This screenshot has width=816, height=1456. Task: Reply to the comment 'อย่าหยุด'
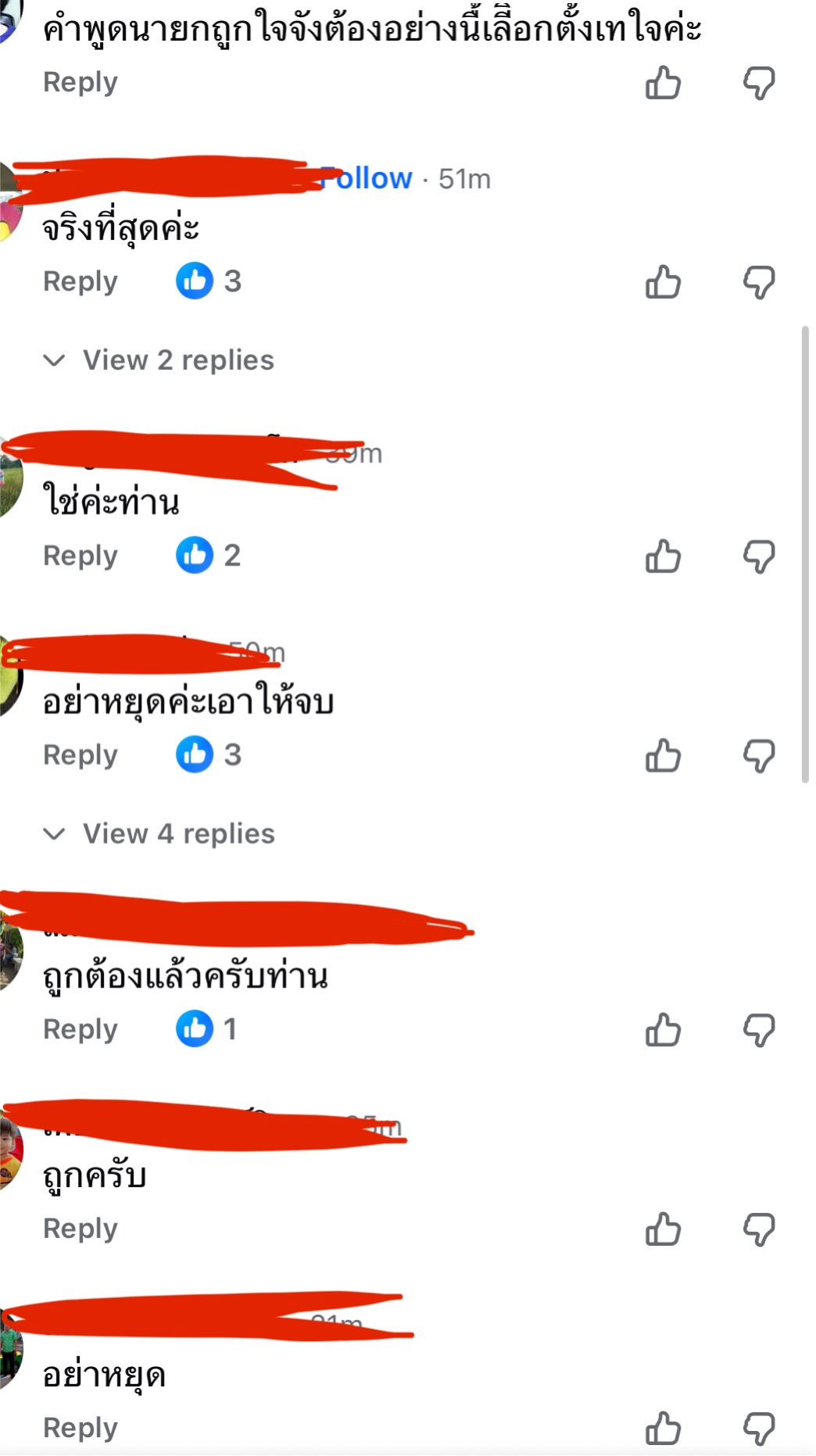(x=80, y=1428)
